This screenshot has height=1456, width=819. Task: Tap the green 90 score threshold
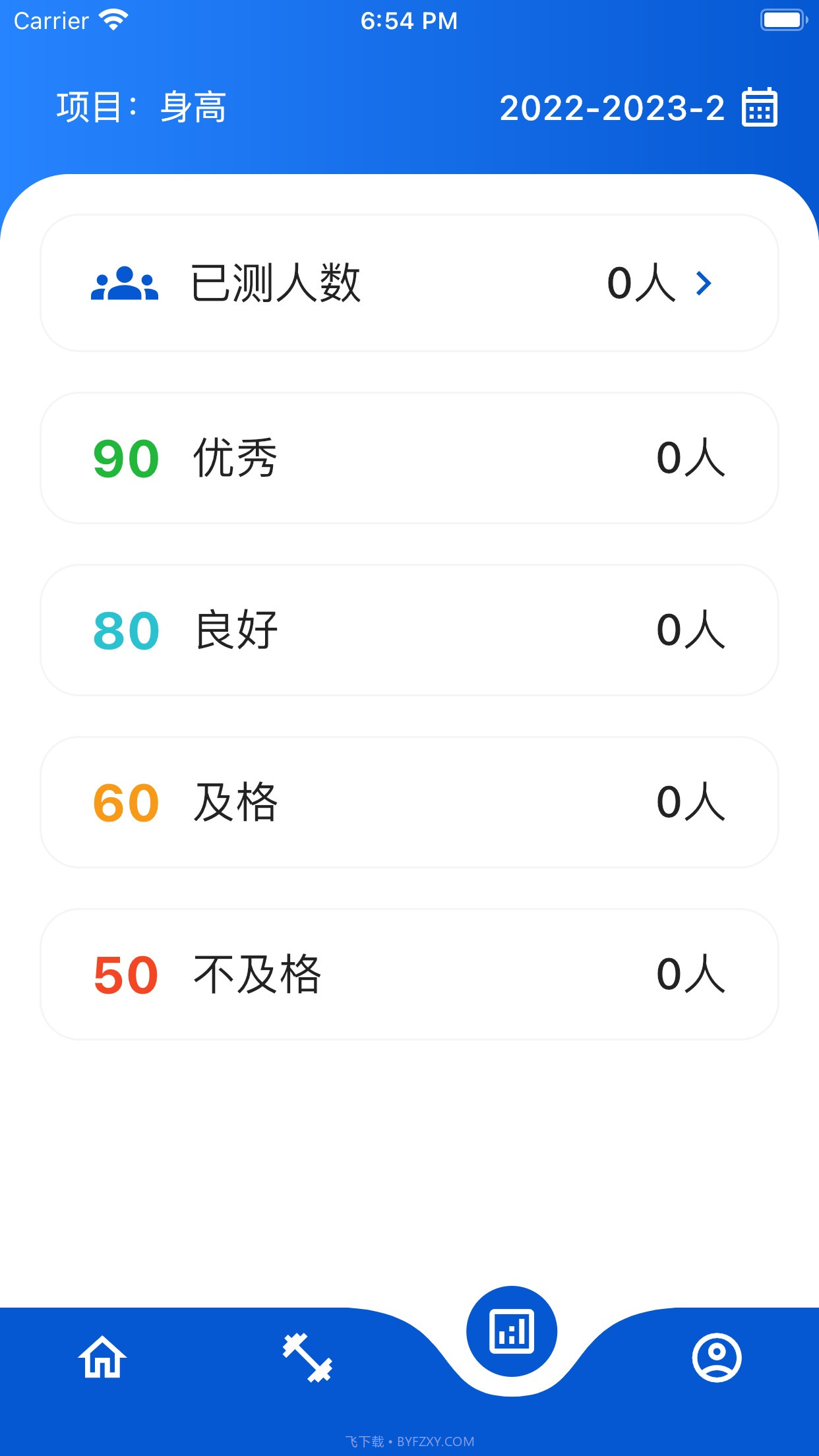(x=125, y=458)
